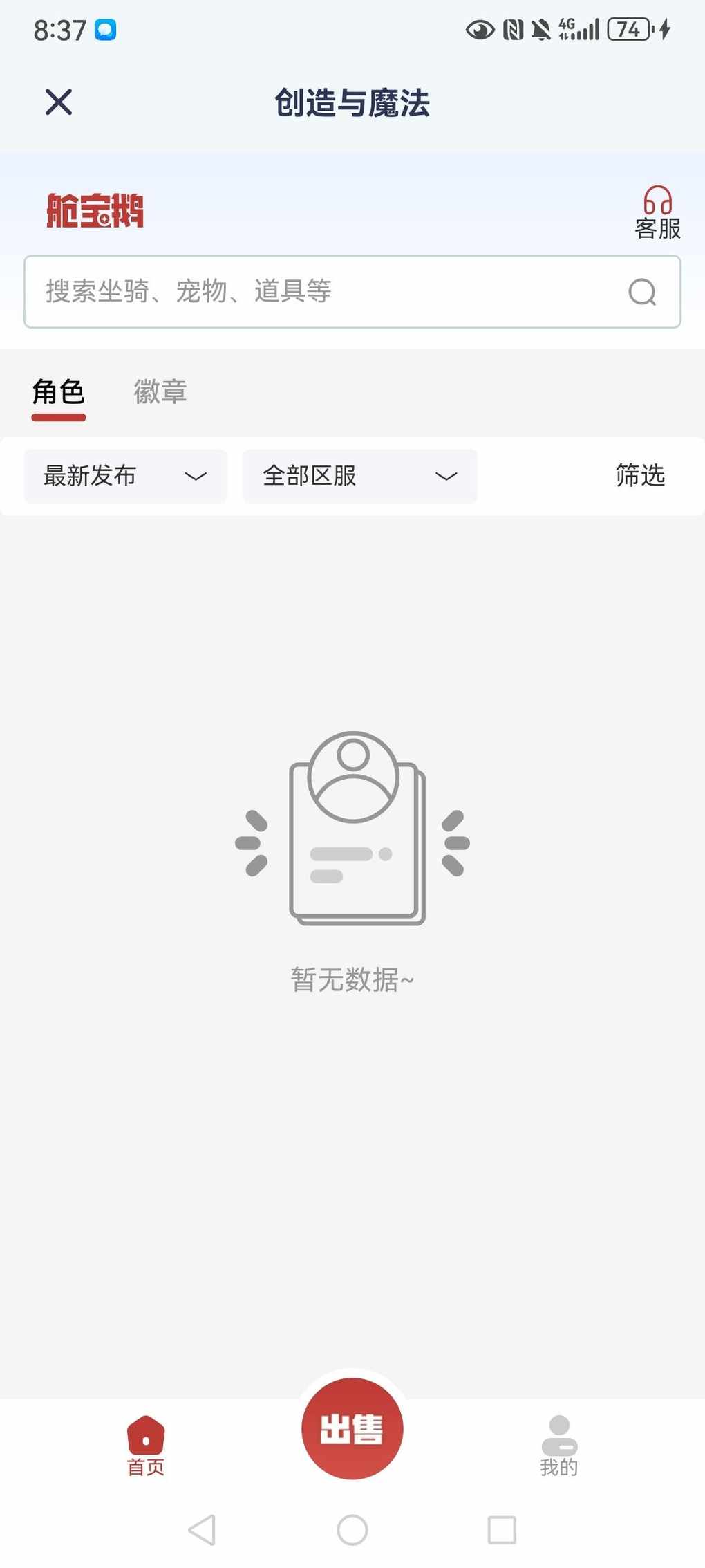Contact 客服 customer service
The width and height of the screenshot is (705, 1568).
[x=657, y=212]
